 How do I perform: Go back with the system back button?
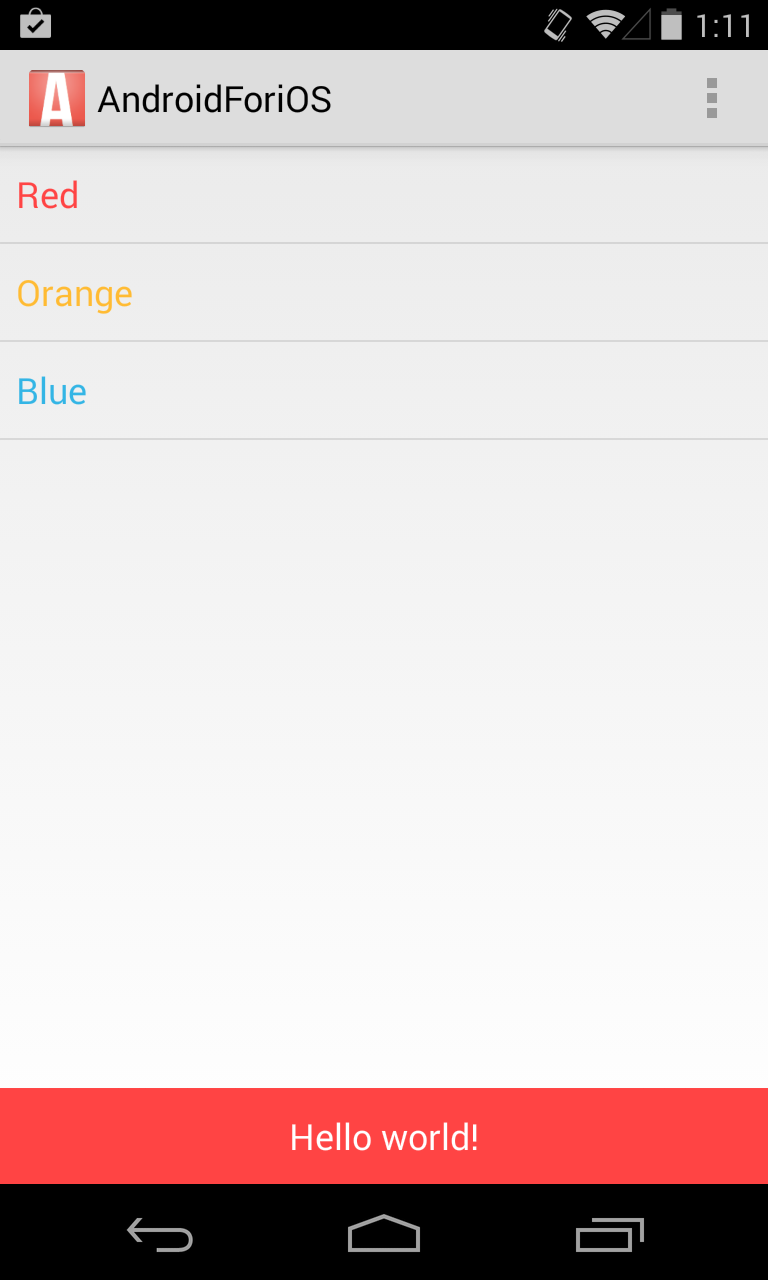coord(160,1234)
